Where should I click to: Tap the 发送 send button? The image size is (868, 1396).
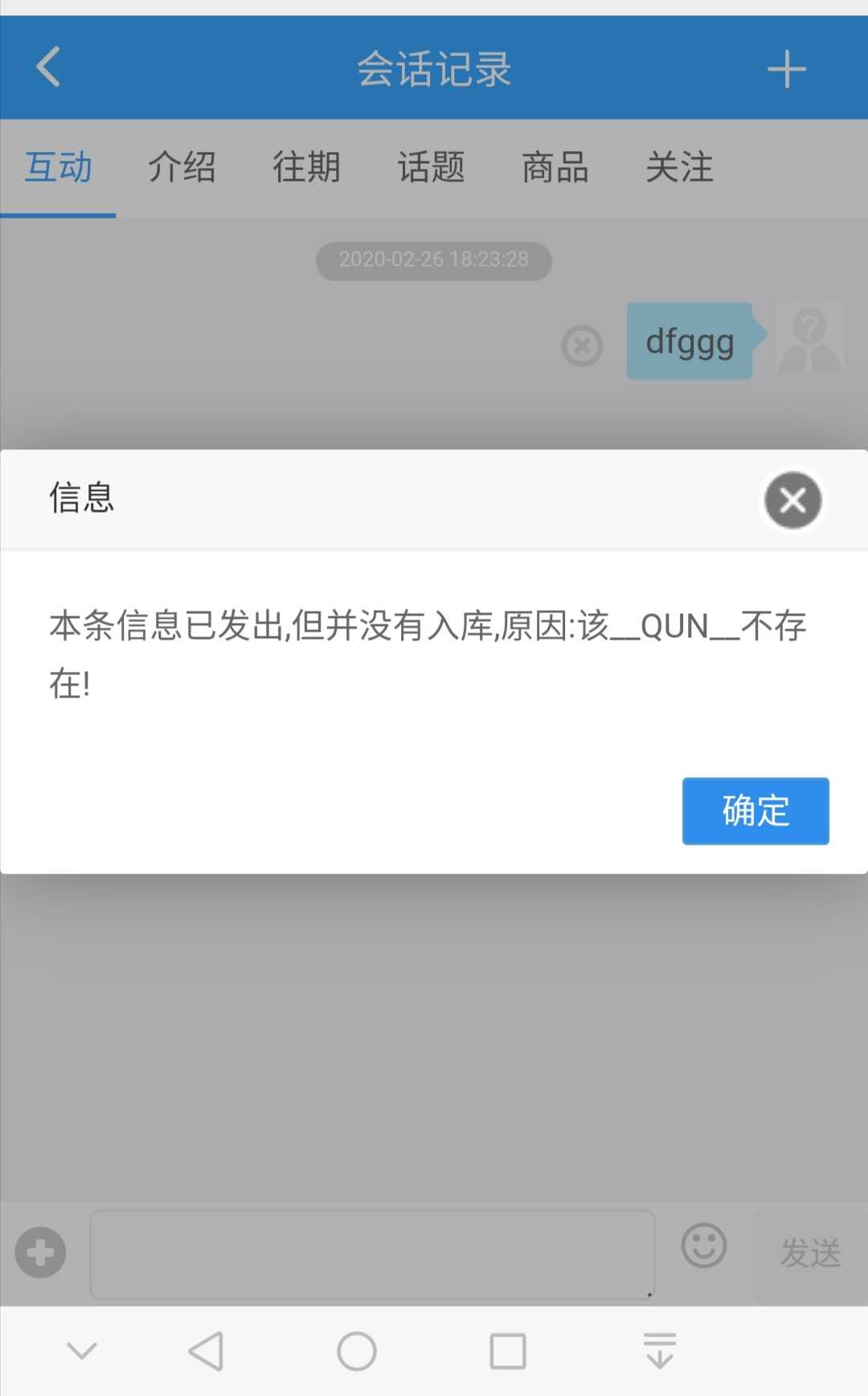[x=809, y=1252]
